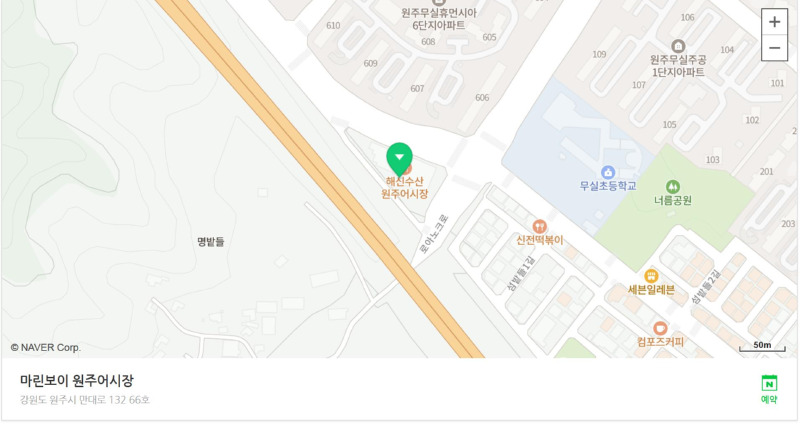Select the 세븐일레븐 store marker

(651, 276)
